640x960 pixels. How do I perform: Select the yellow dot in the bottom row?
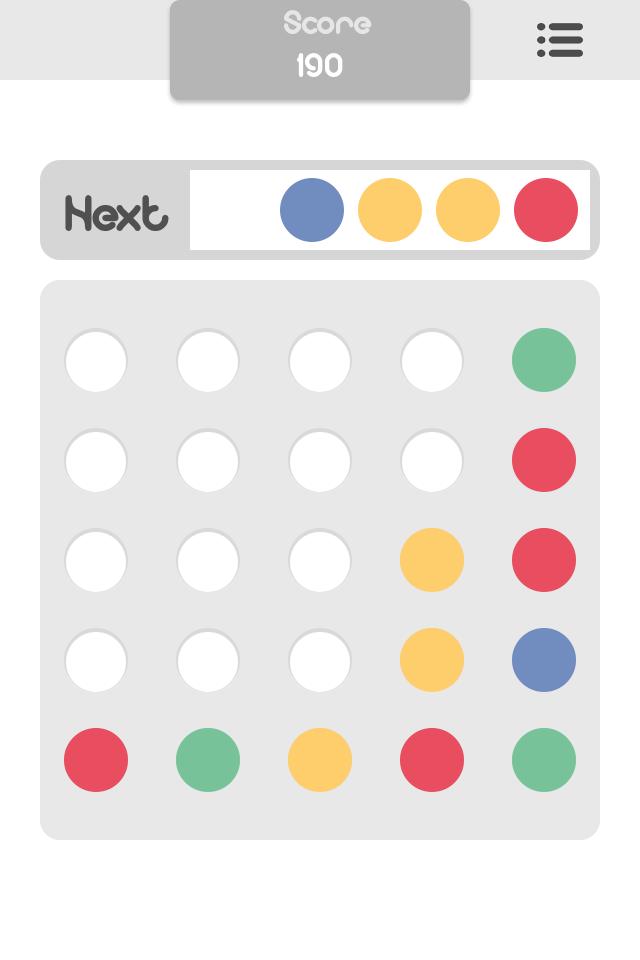point(320,760)
